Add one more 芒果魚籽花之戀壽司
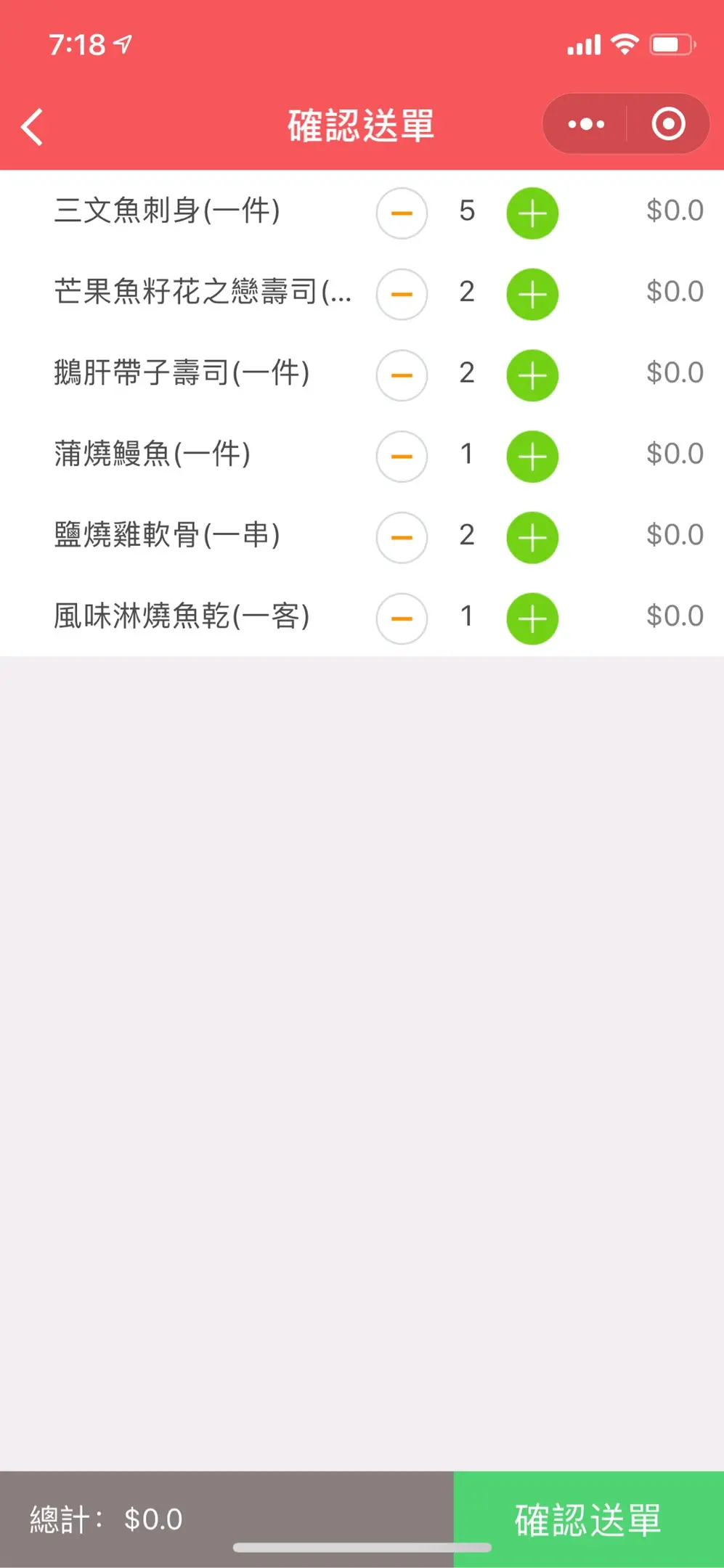The image size is (724, 1568). pos(532,295)
